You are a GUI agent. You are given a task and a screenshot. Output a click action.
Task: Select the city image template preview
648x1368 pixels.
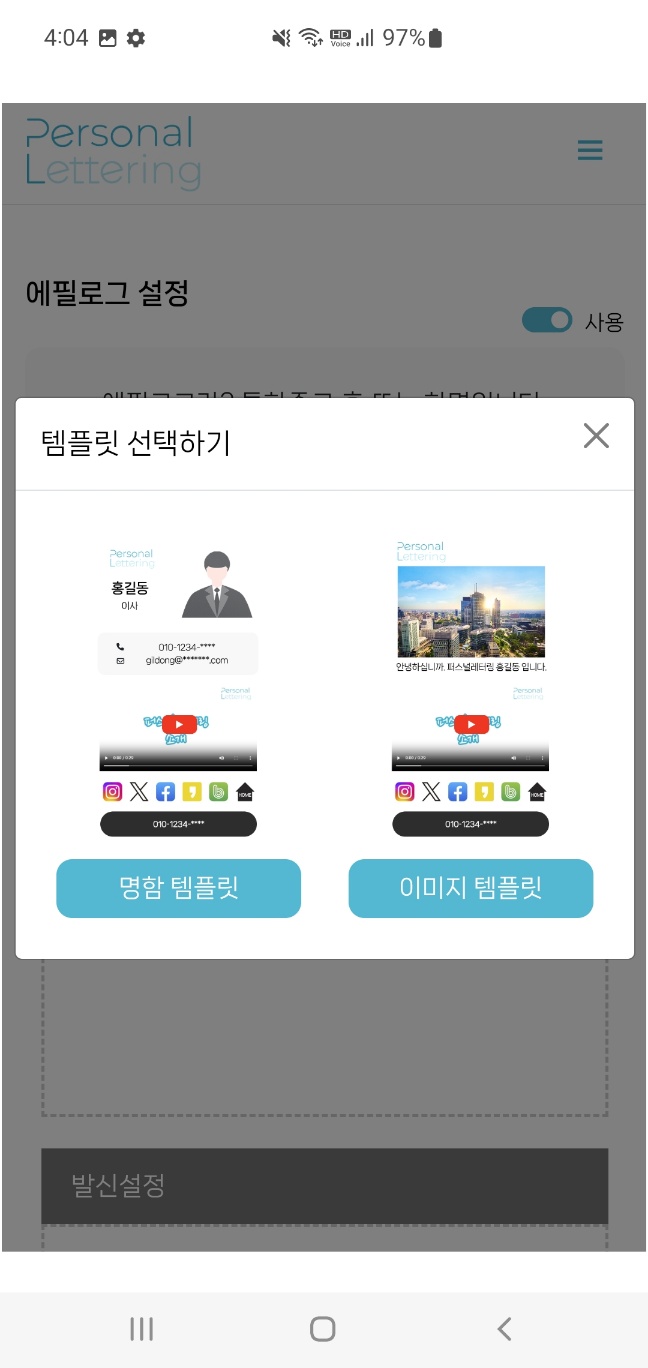click(x=471, y=690)
